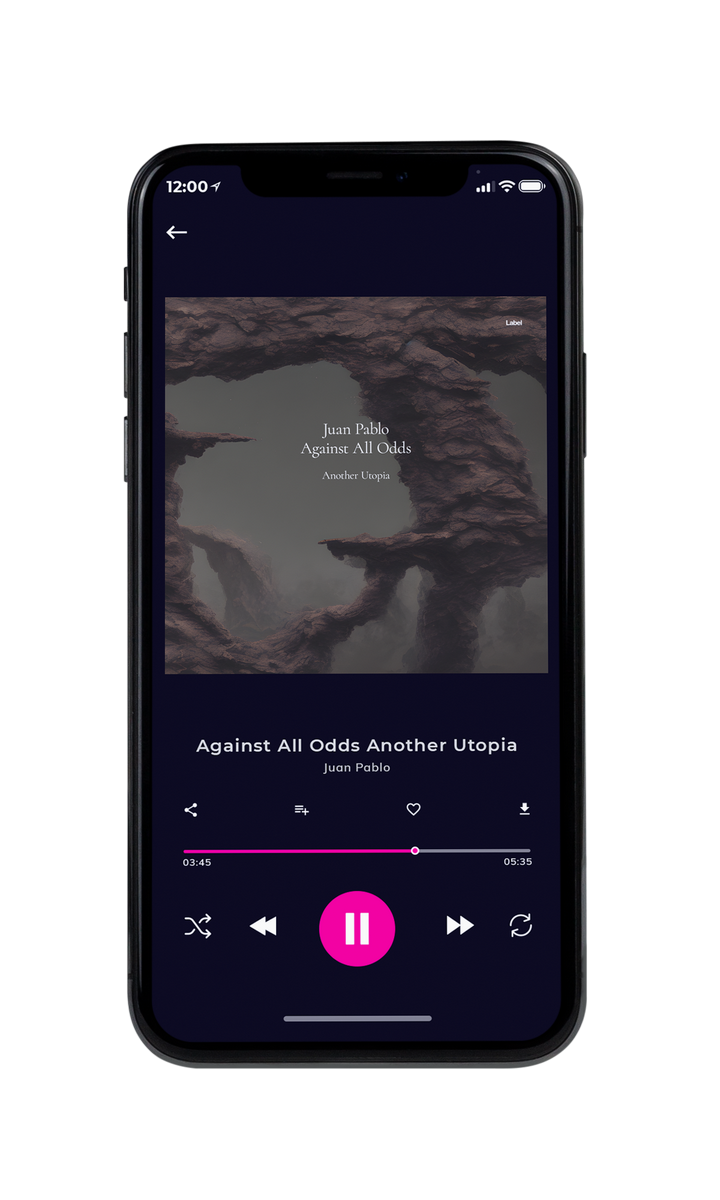720x1200 pixels.
Task: Open the album cover artwork
Action: coord(356,485)
